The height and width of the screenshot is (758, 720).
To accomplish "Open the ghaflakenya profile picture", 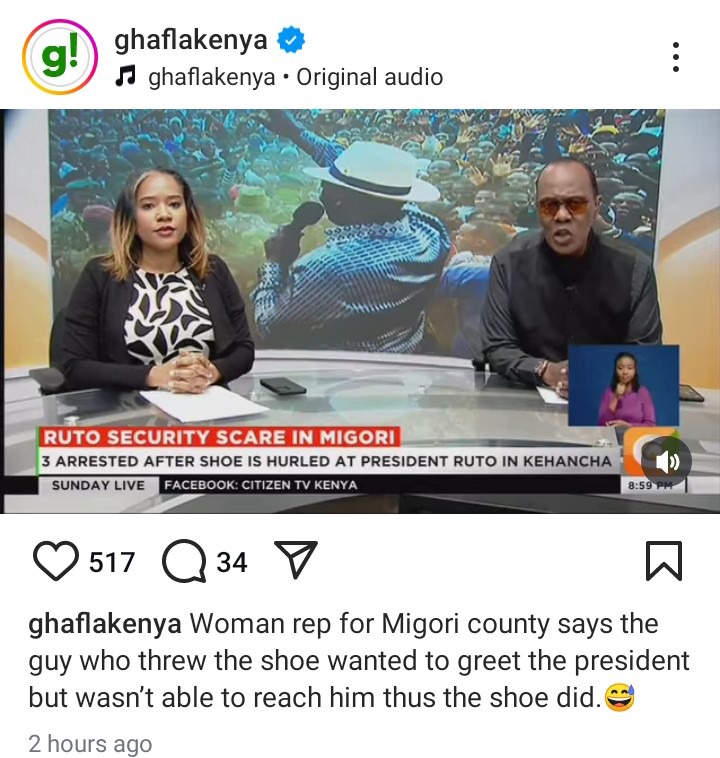I will [59, 58].
